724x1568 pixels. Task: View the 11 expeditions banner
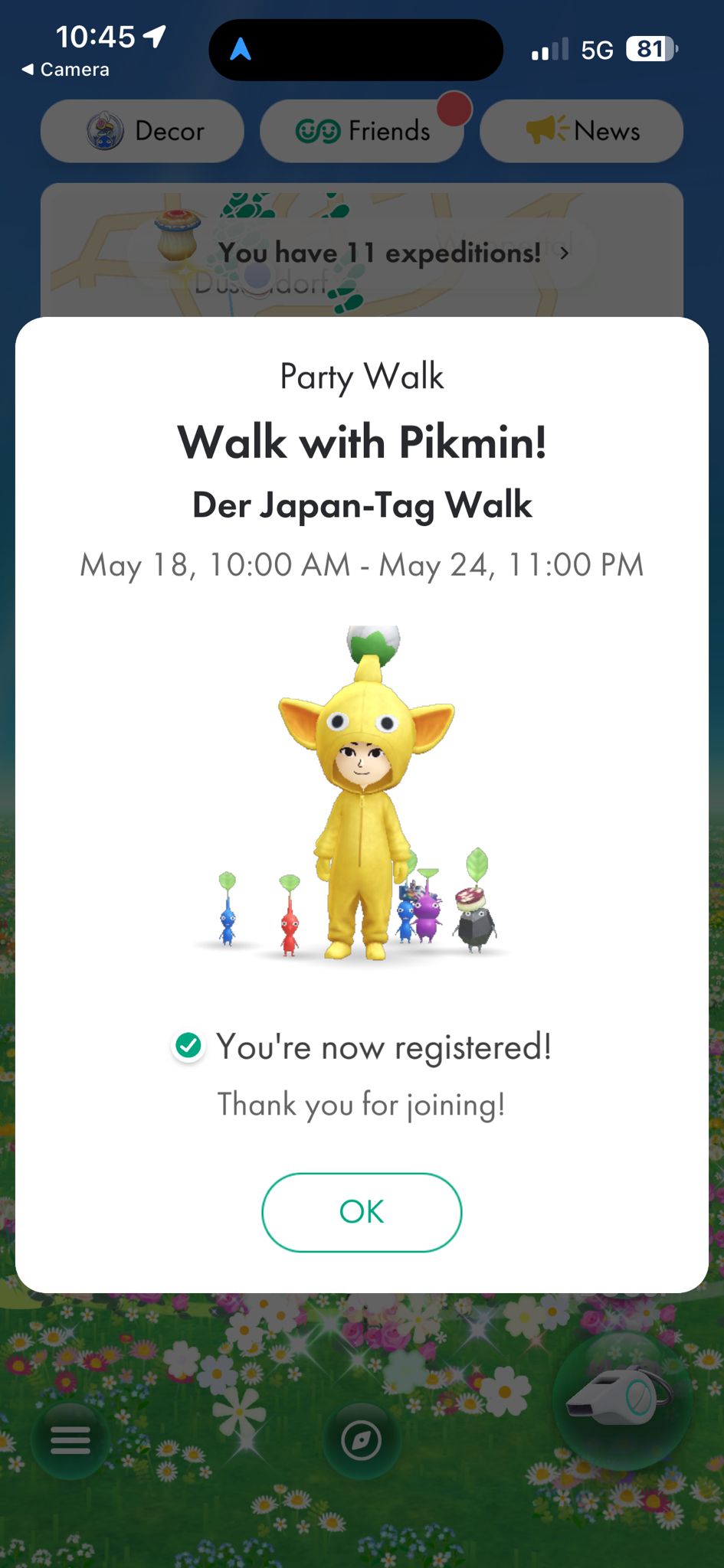[x=362, y=252]
